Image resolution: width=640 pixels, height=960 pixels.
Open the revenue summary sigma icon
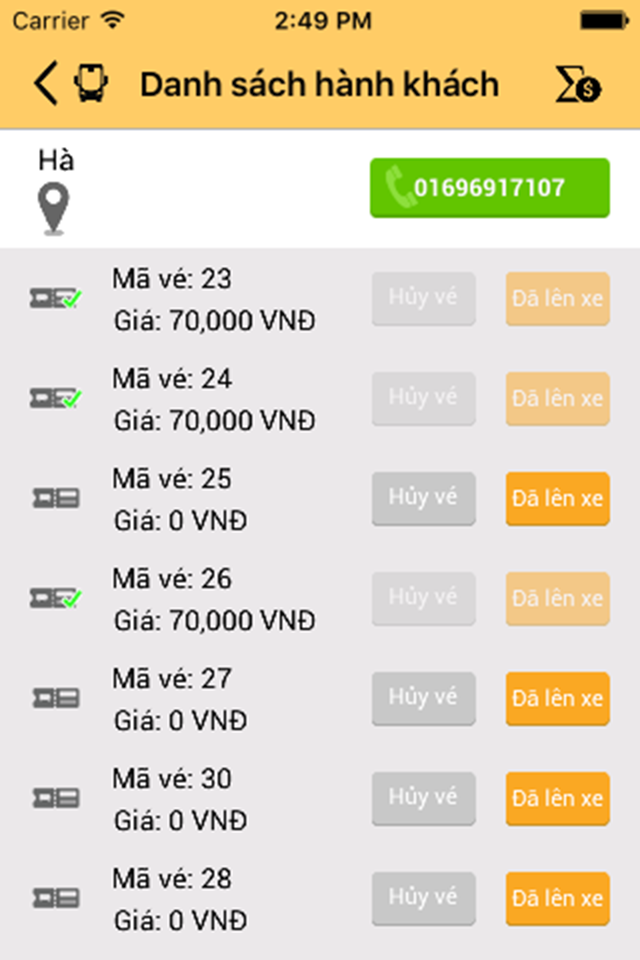578,85
